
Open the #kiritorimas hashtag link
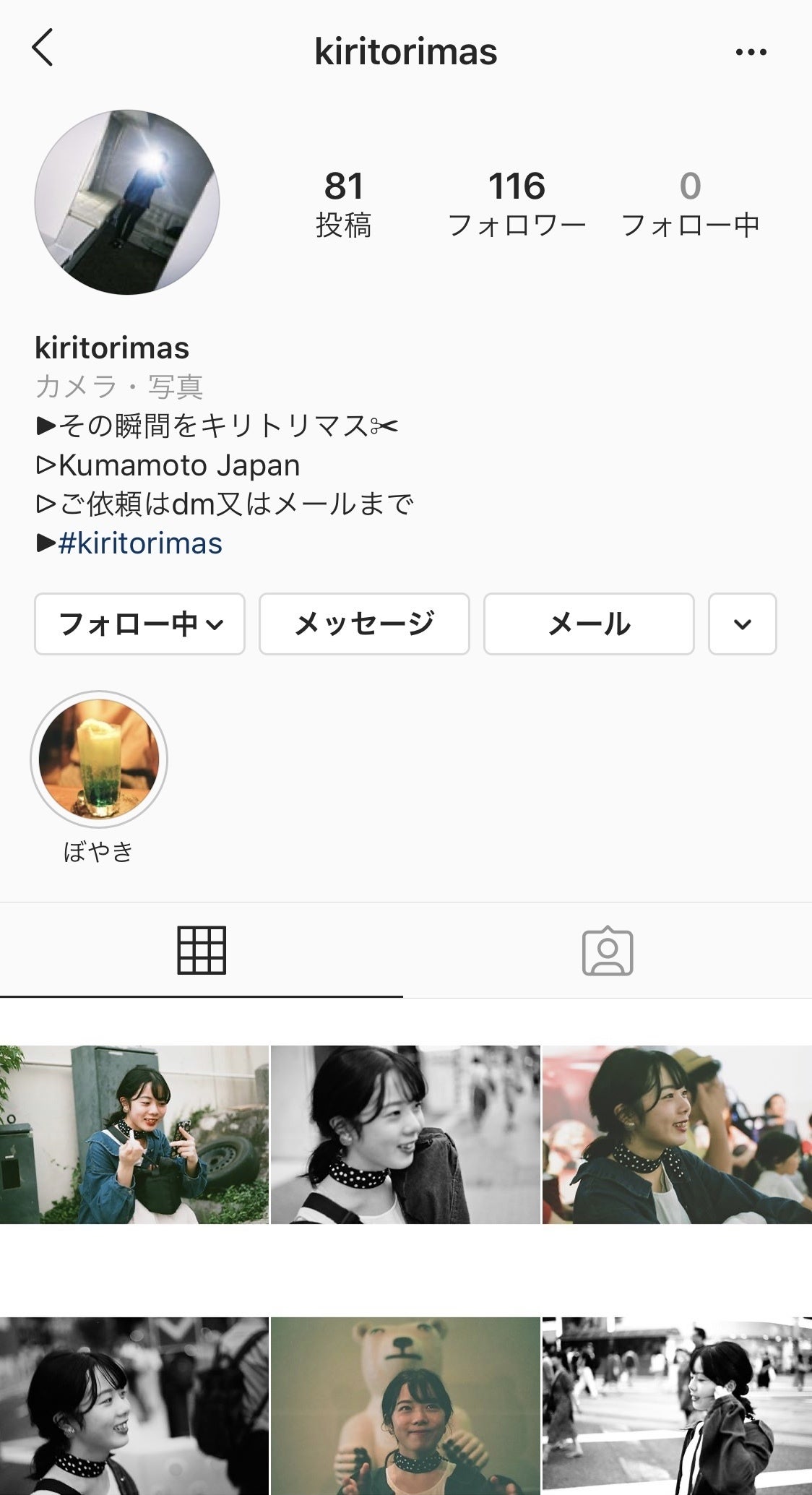pos(140,543)
